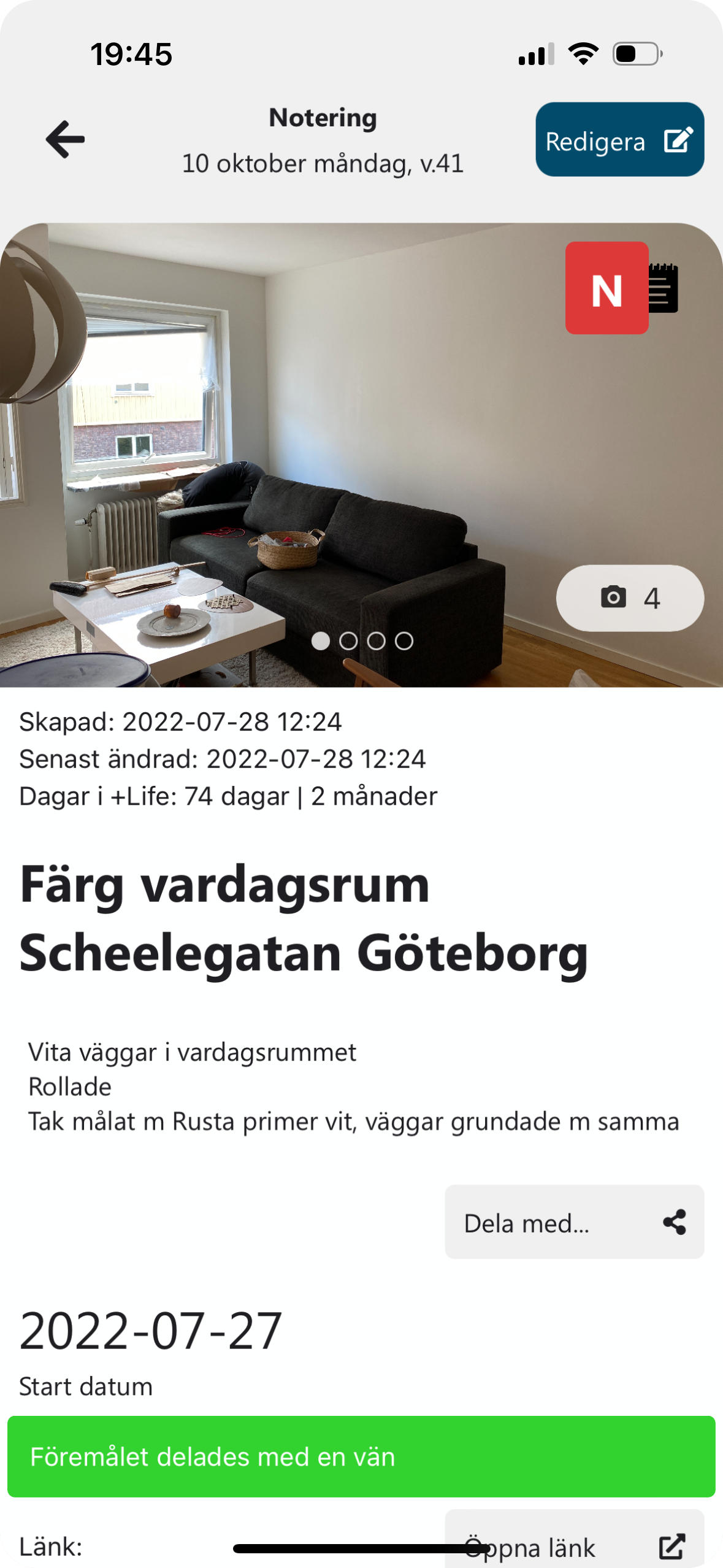Tap the Redigera edit button
Image resolution: width=723 pixels, height=1568 pixels.
(619, 140)
